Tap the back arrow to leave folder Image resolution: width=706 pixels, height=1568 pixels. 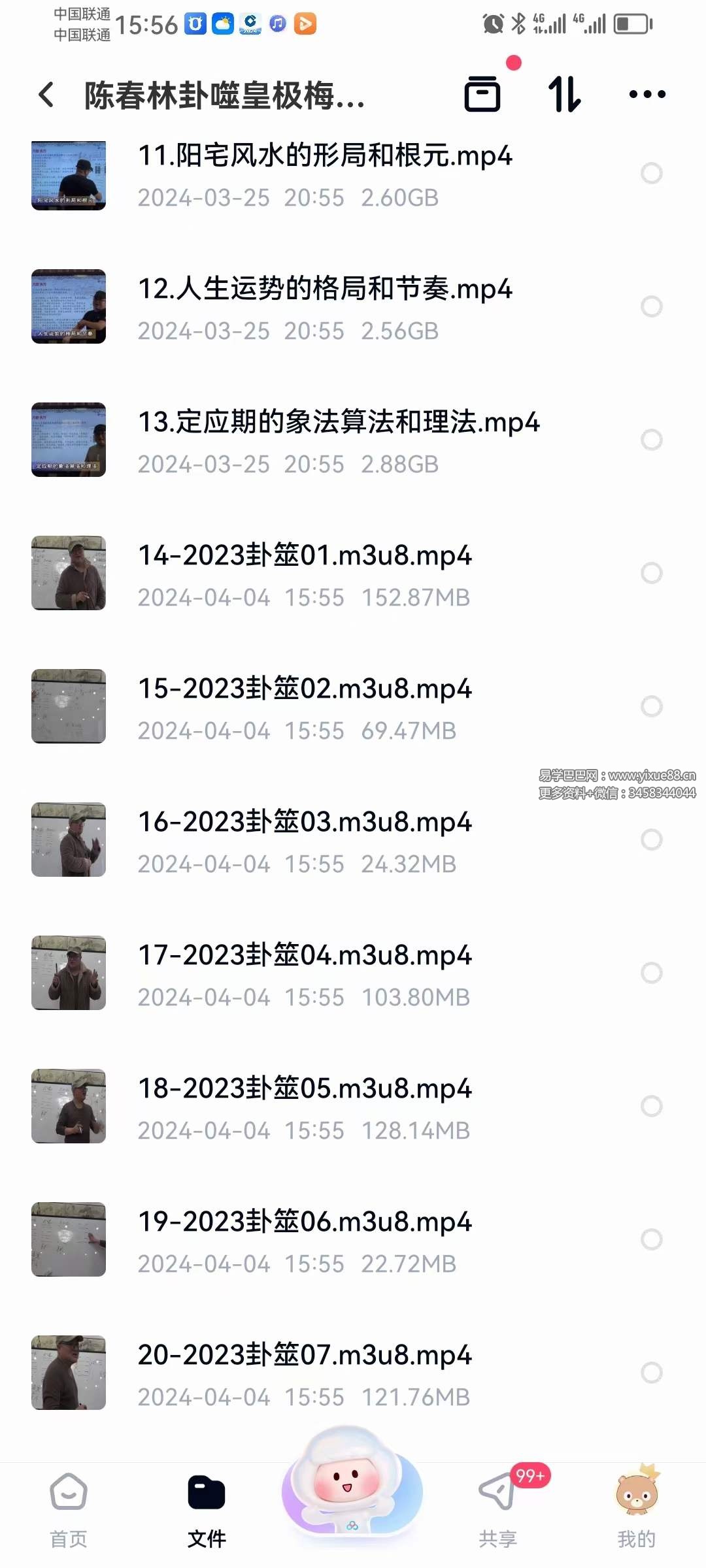(x=44, y=95)
